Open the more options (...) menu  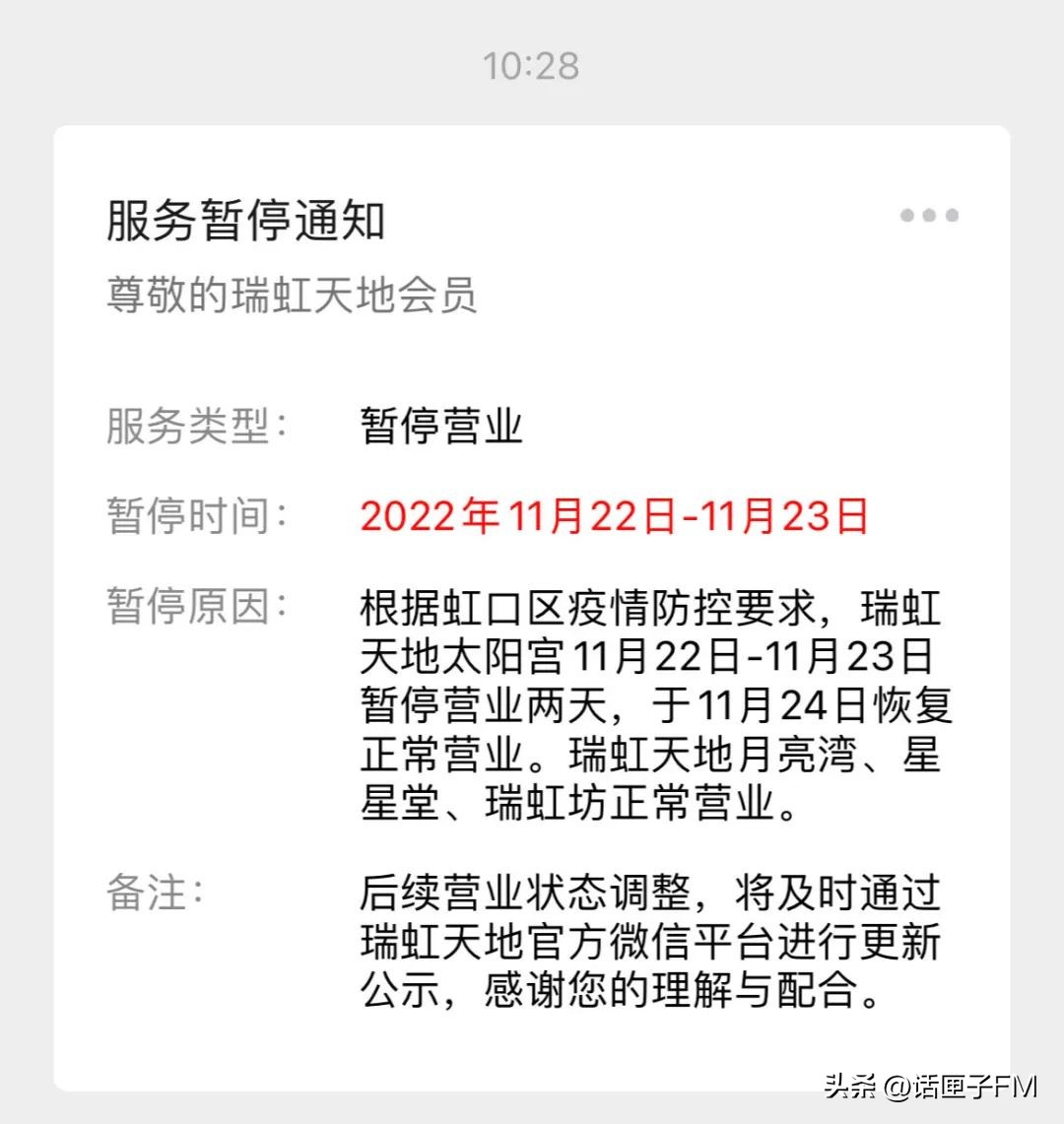(x=930, y=215)
